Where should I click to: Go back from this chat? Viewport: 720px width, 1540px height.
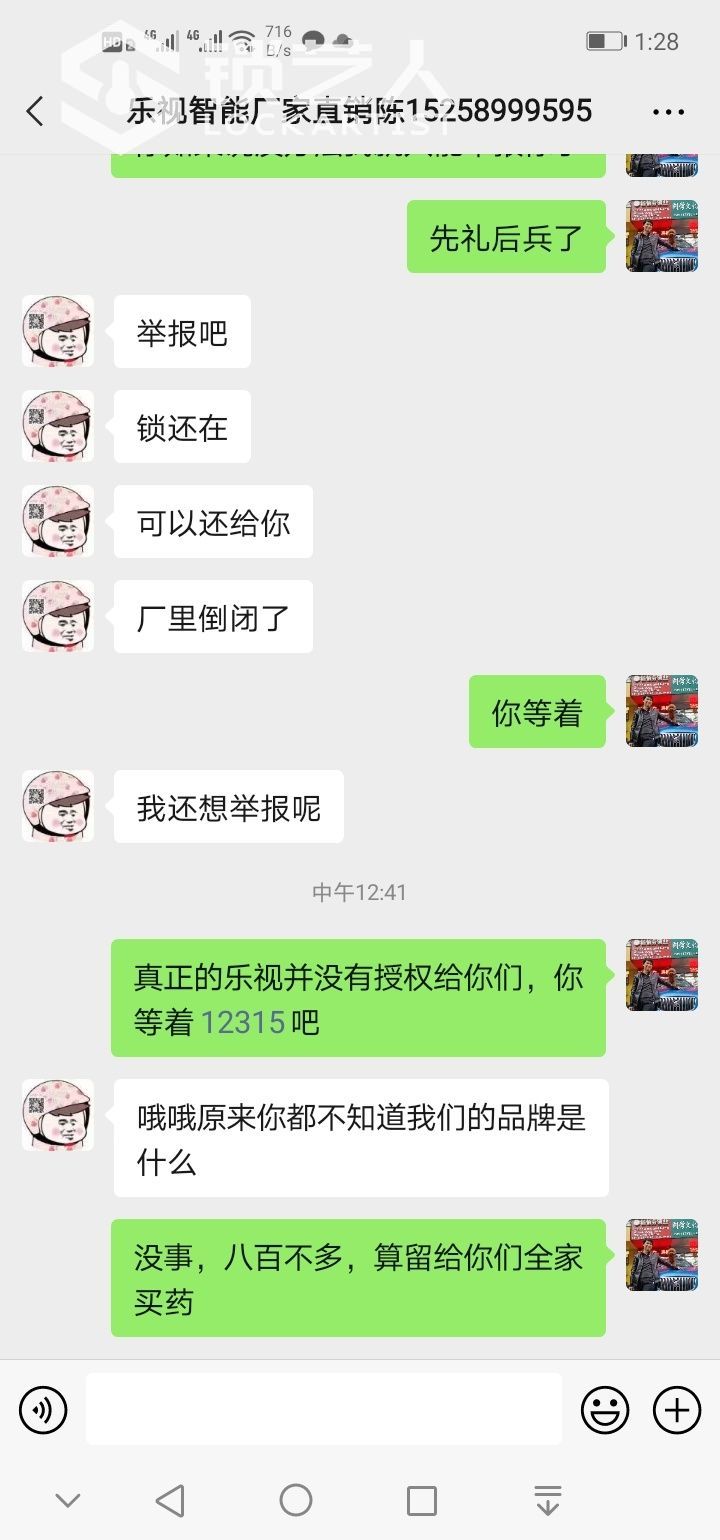[x=35, y=111]
